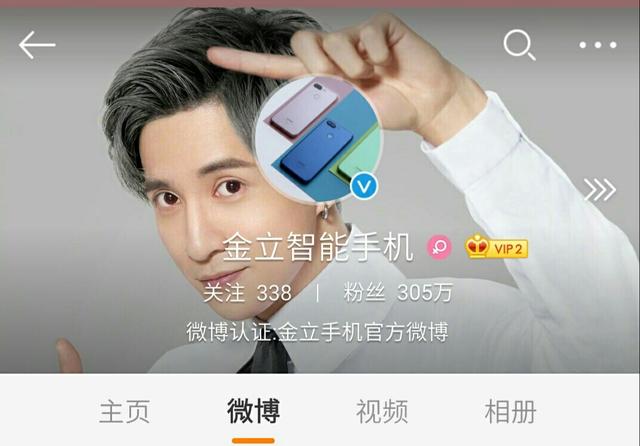
Task: Tap the triple-chevron arrow on the cover
Action: [600, 190]
